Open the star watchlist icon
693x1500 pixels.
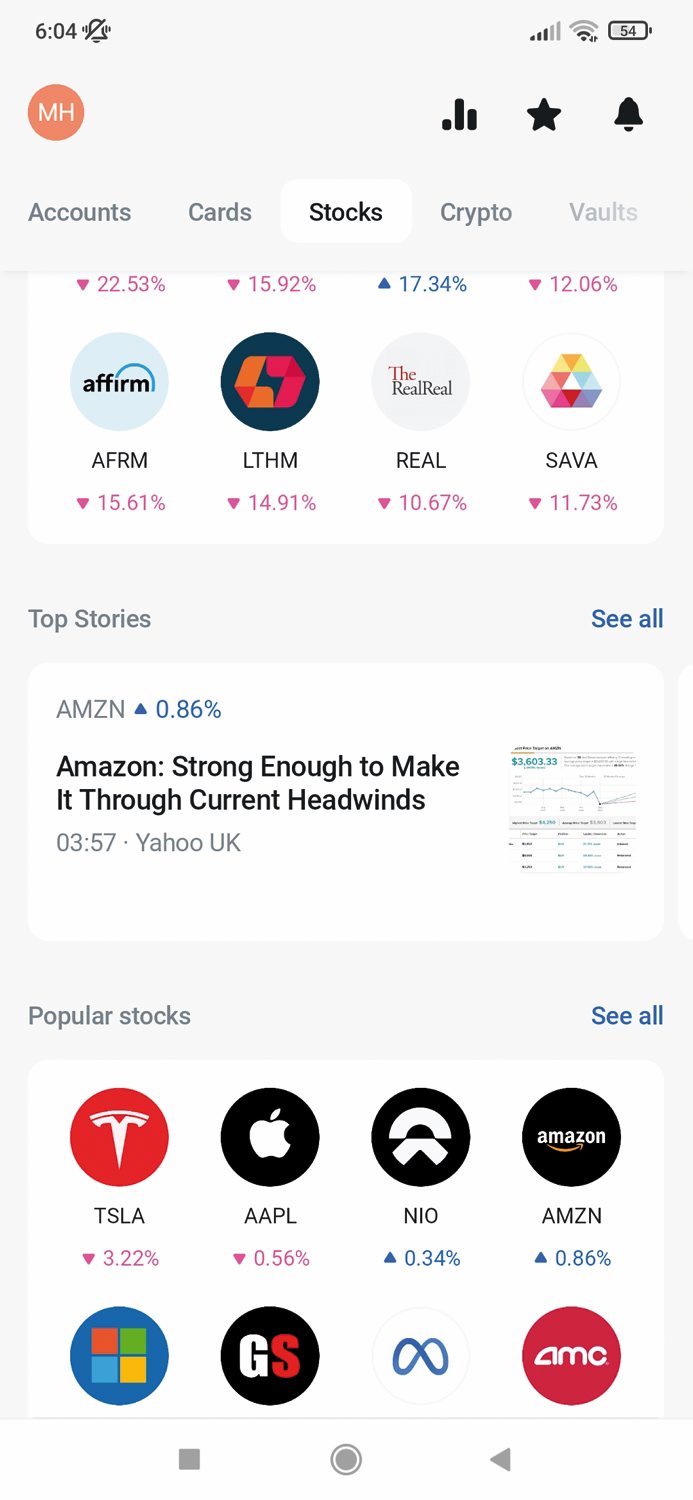pyautogui.click(x=544, y=115)
